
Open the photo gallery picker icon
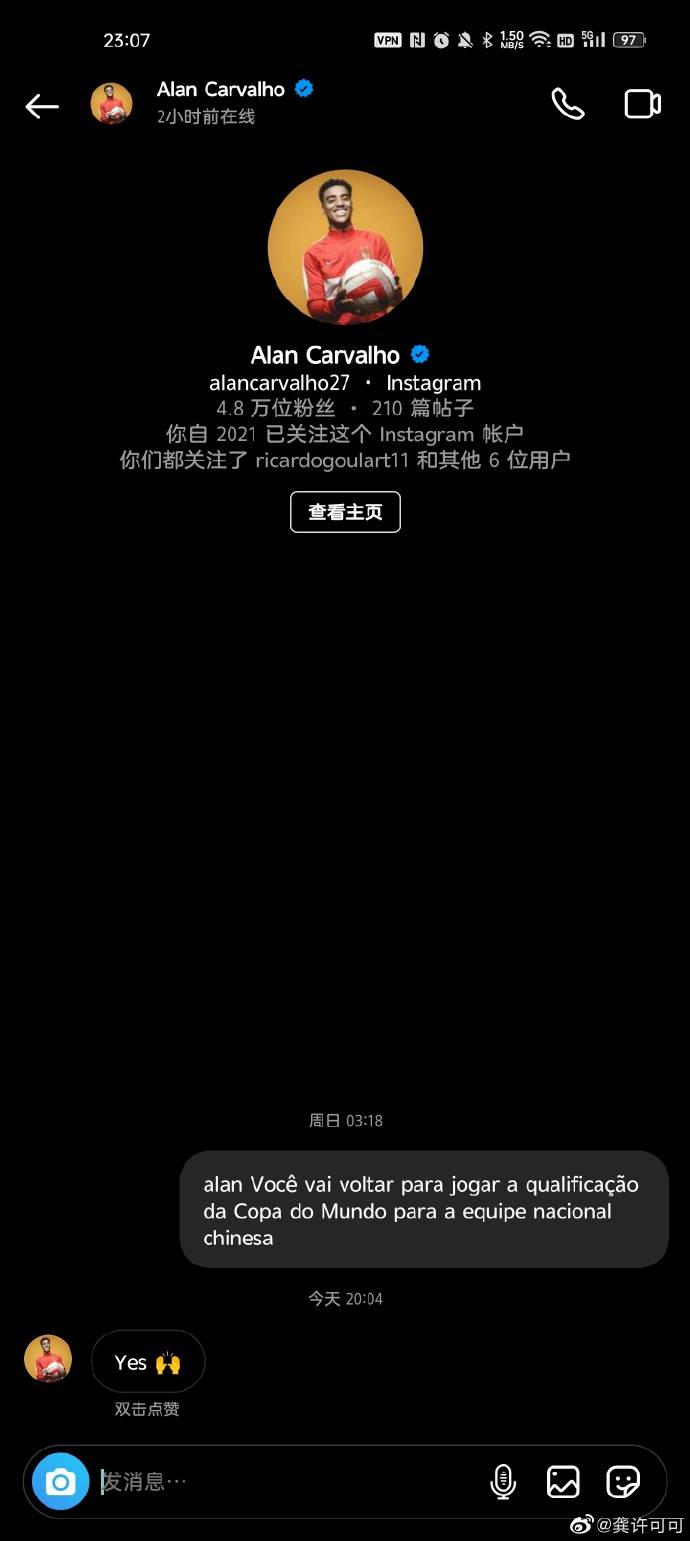pyautogui.click(x=563, y=1481)
